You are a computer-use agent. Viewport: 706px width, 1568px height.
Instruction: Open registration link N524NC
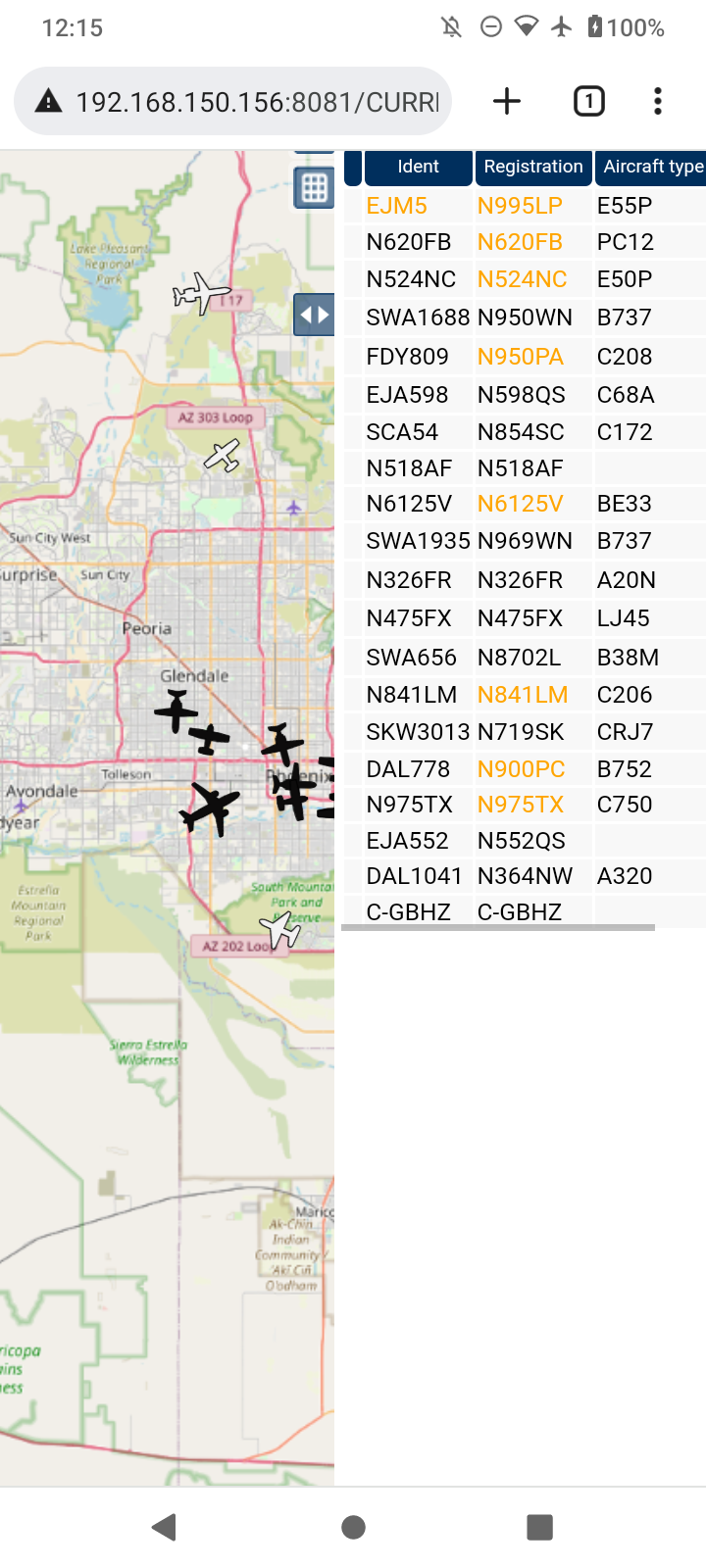pos(522,279)
